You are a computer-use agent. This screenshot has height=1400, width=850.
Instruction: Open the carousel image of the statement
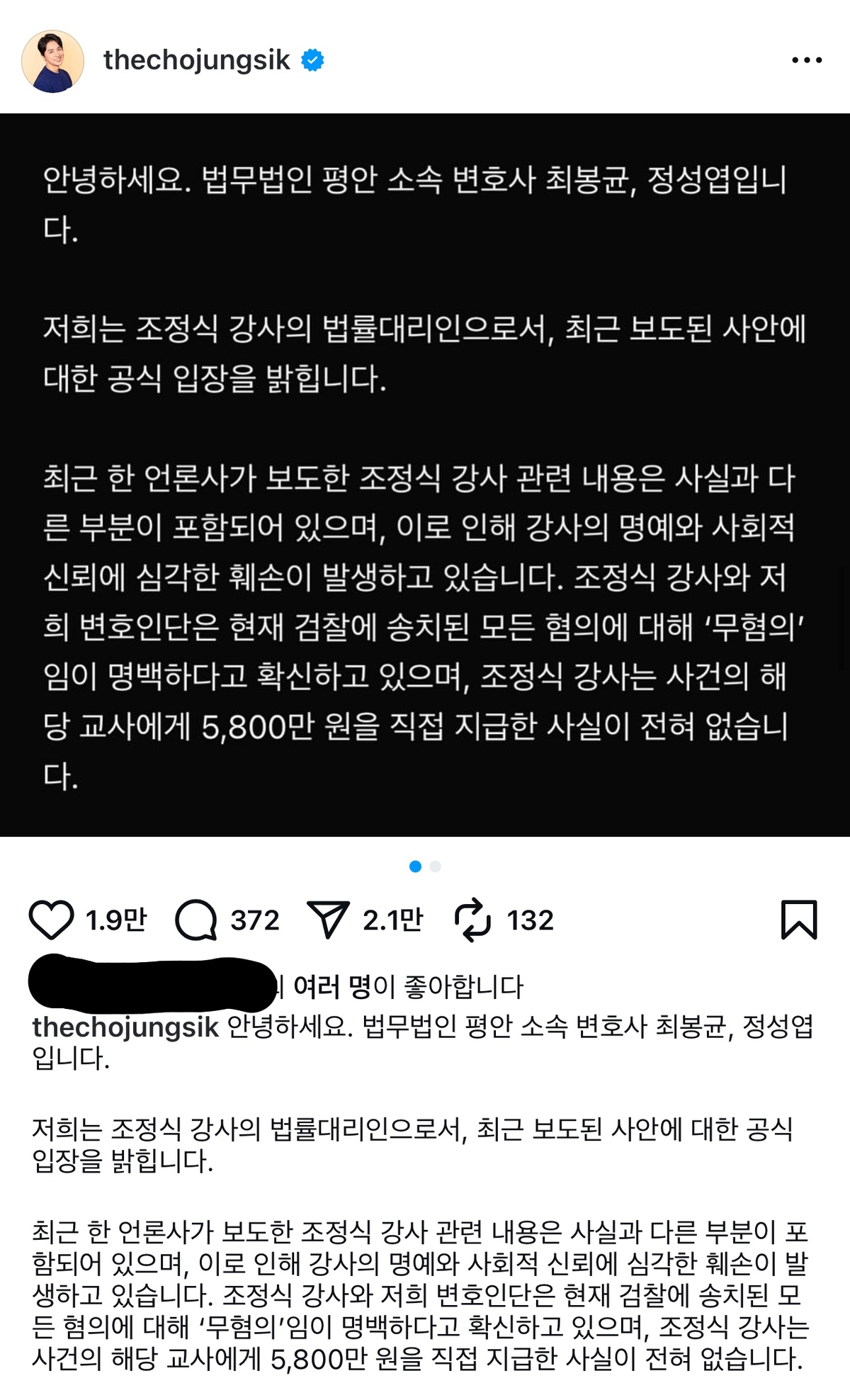click(425, 475)
